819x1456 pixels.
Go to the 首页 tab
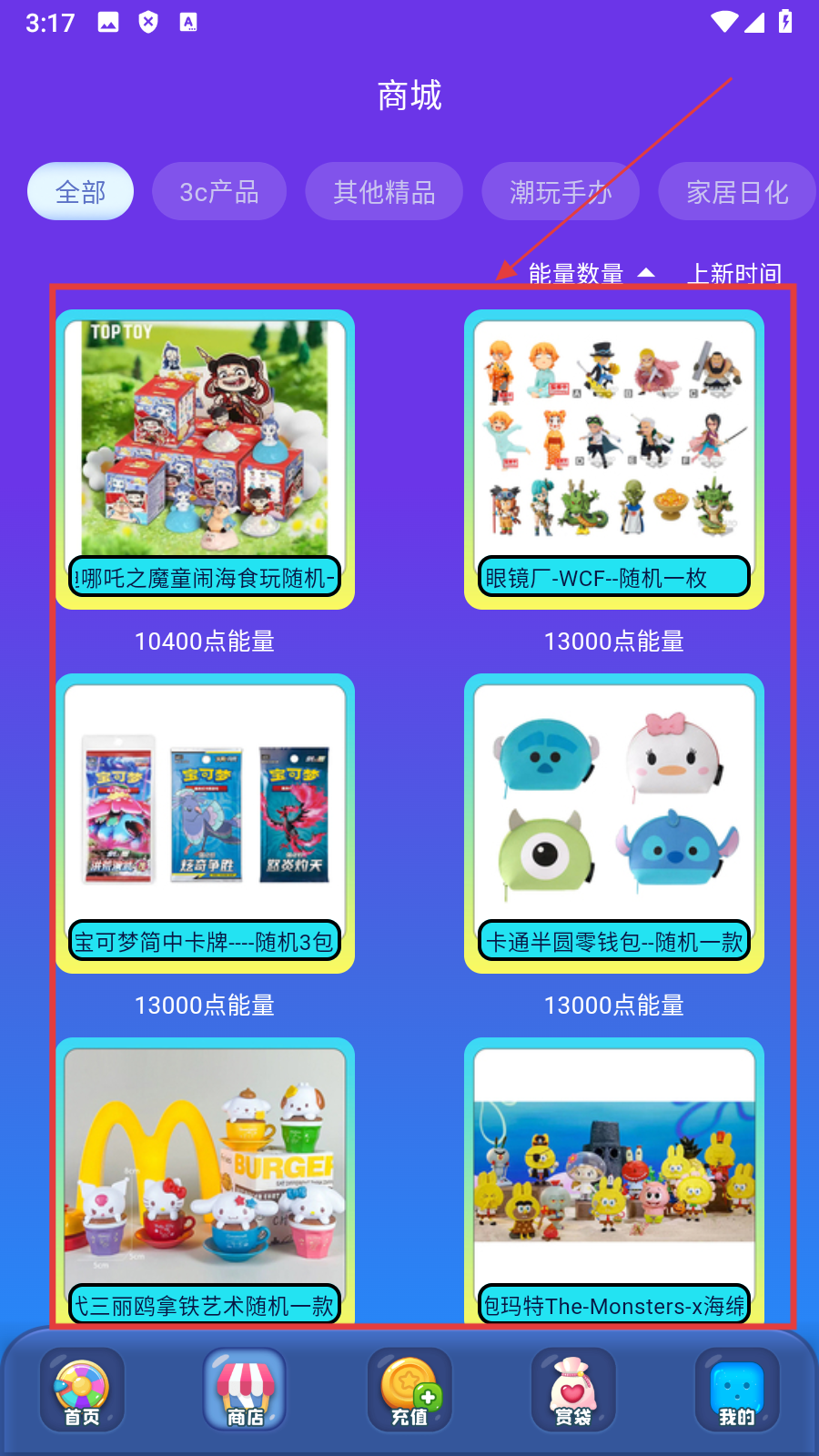[82, 1390]
